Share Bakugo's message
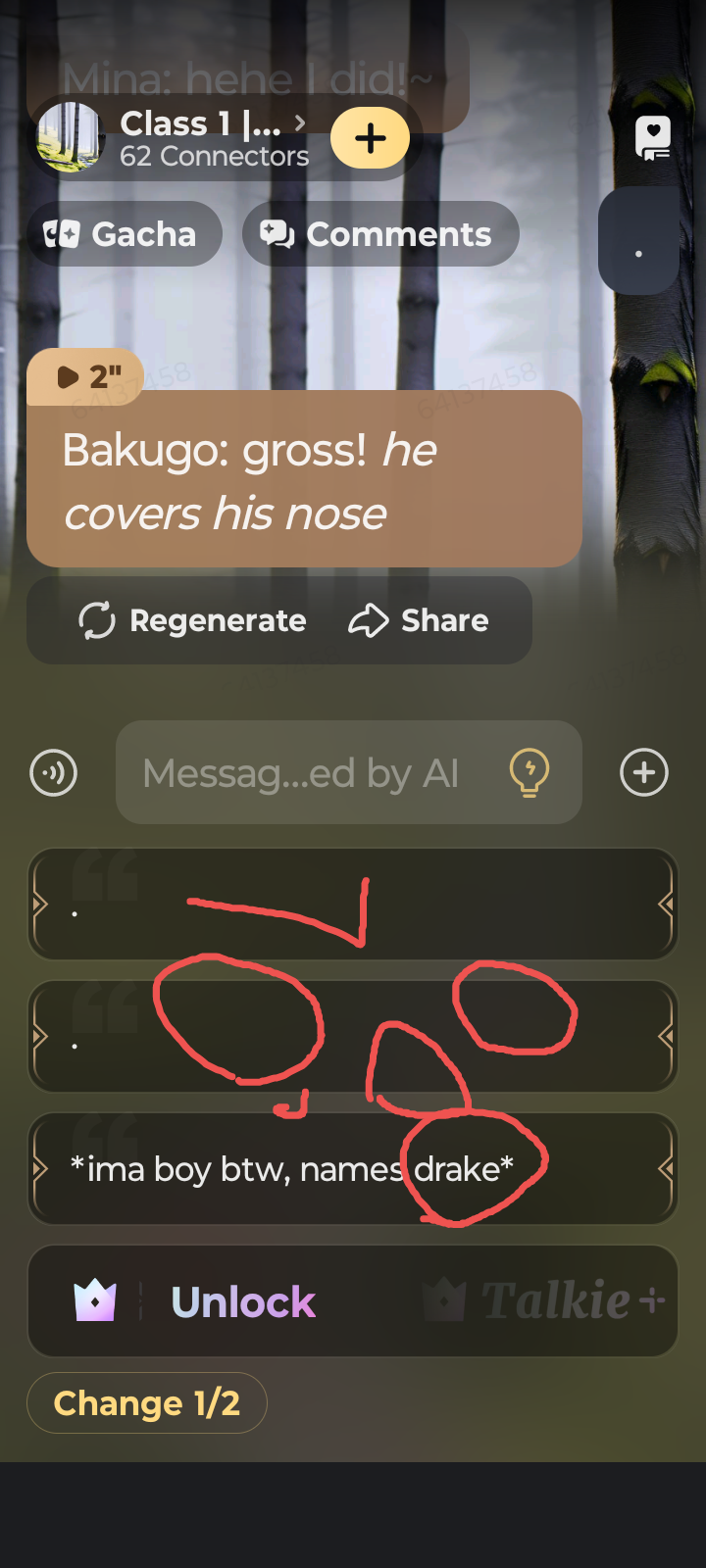This screenshot has width=706, height=1568. [x=419, y=620]
